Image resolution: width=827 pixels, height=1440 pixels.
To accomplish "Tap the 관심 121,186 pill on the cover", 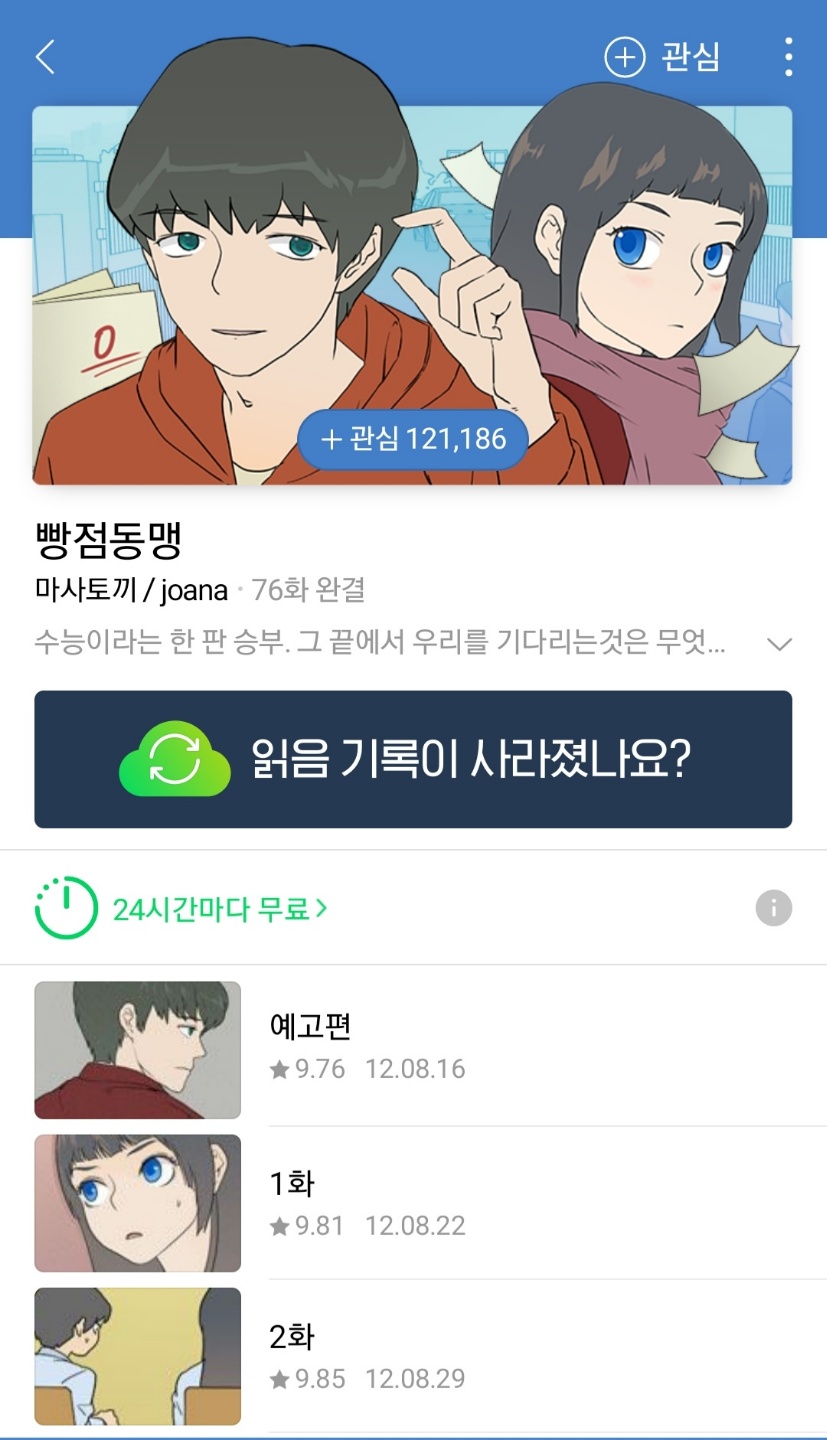I will 413,439.
